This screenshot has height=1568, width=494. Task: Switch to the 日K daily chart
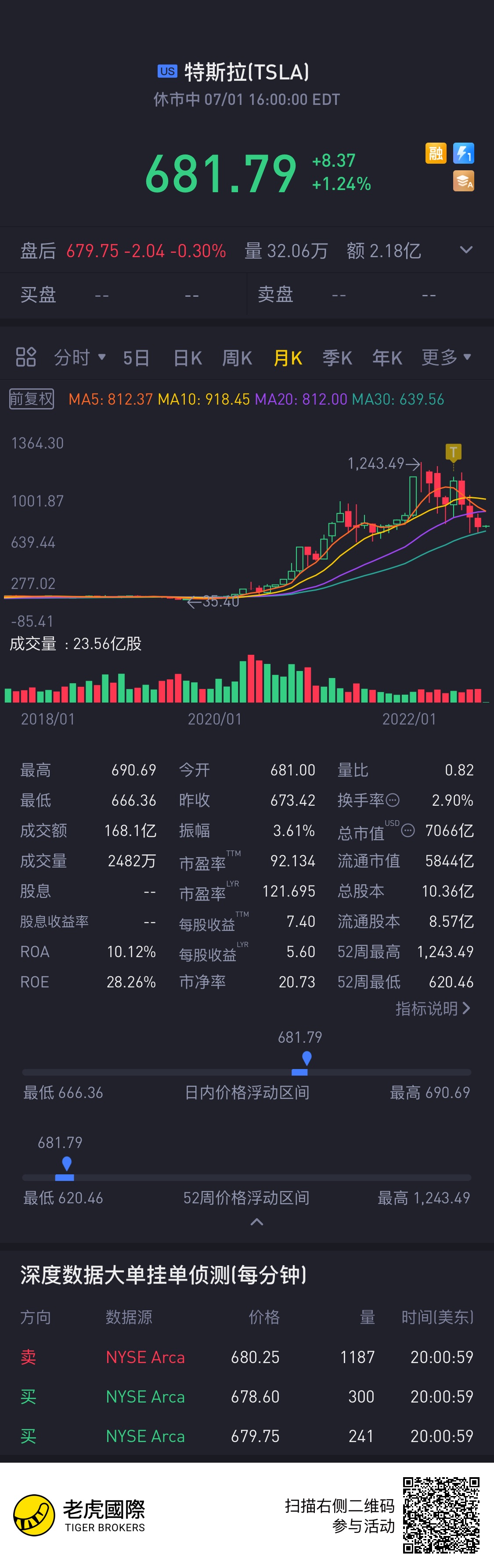187,358
